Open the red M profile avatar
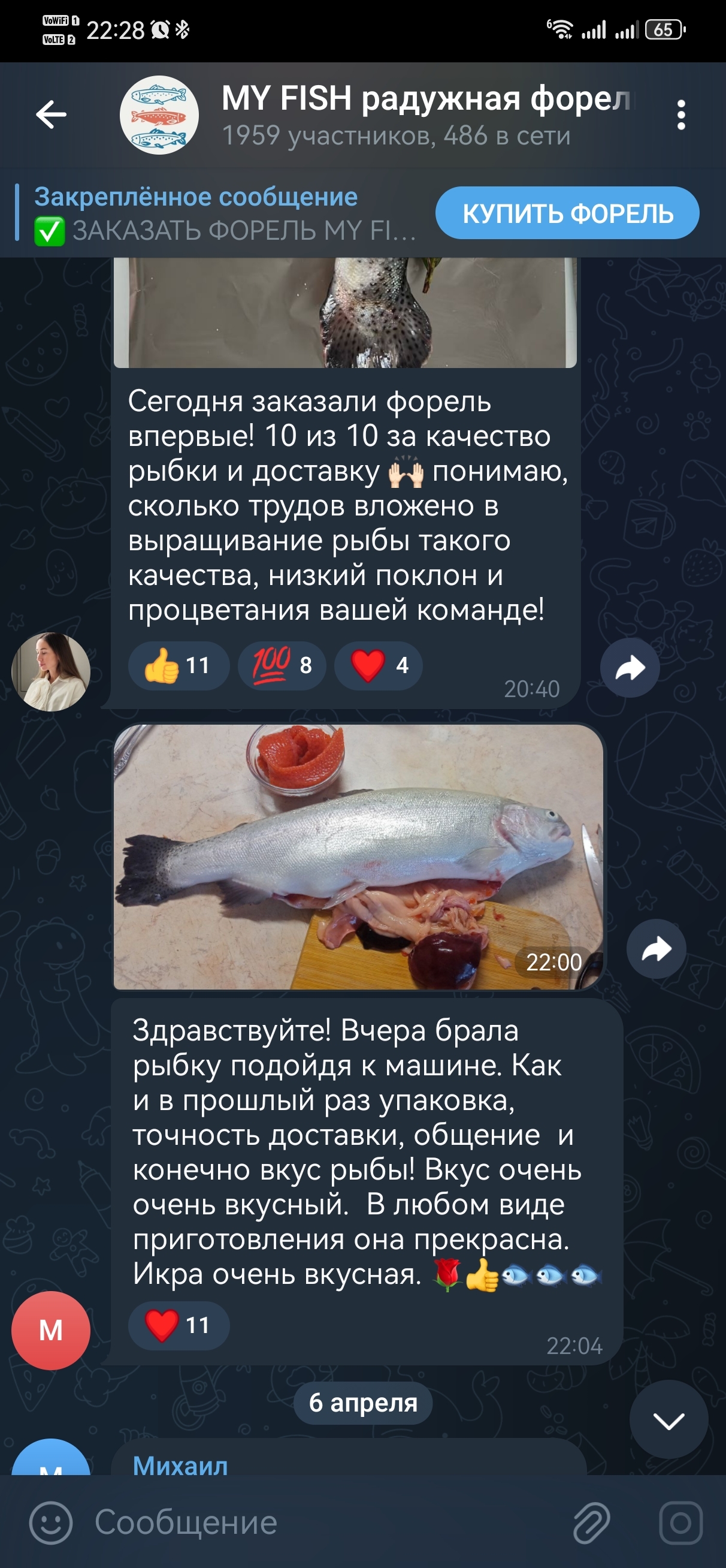The height and width of the screenshot is (1568, 726). (x=51, y=1331)
